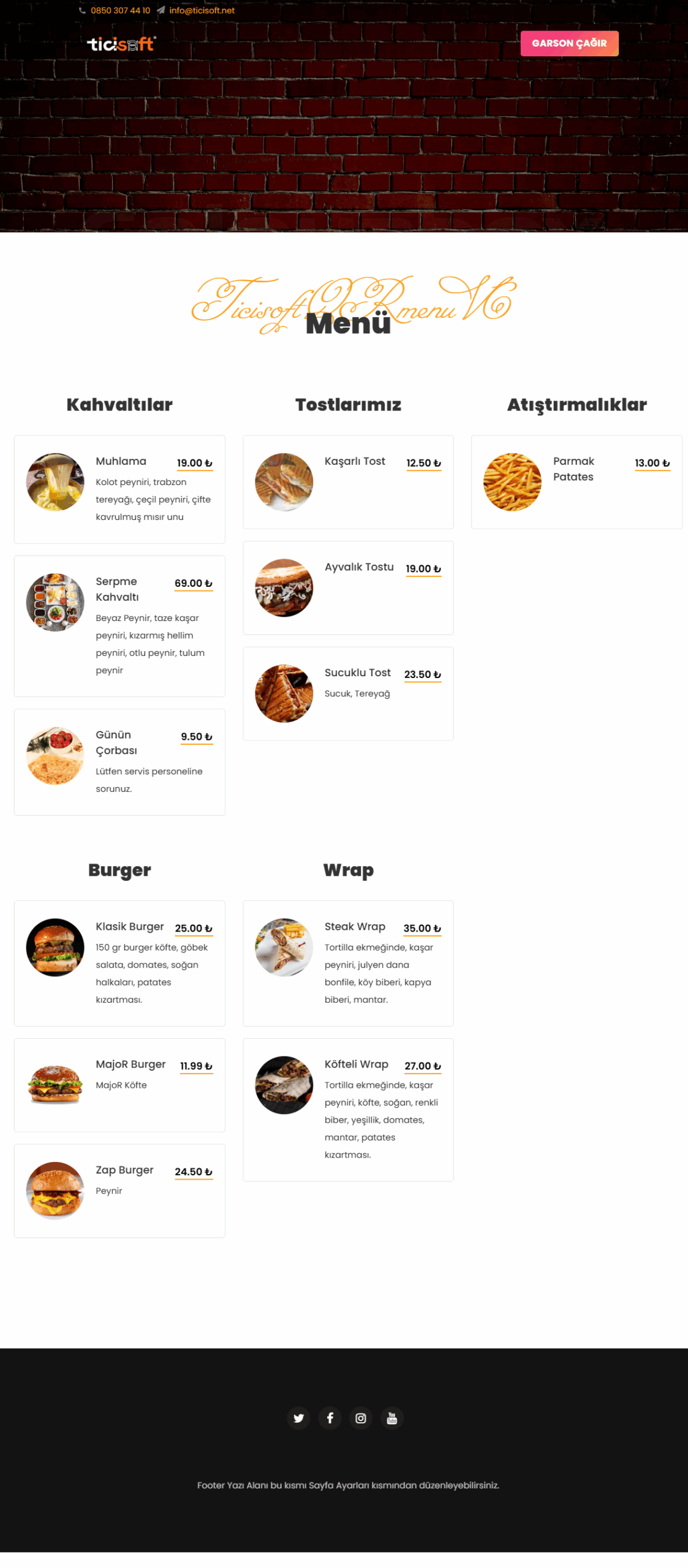Dial the 0850 307 44 10 phone link
Screen dimensions: 688x1568
119,10
